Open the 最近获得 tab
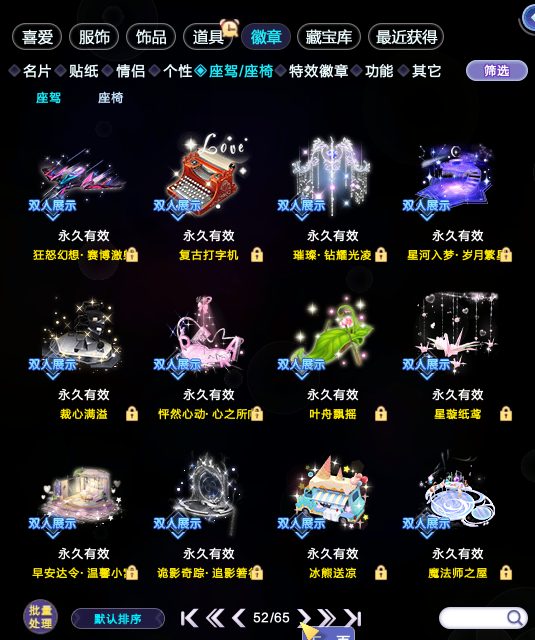This screenshot has height=640, width=535. coord(406,37)
